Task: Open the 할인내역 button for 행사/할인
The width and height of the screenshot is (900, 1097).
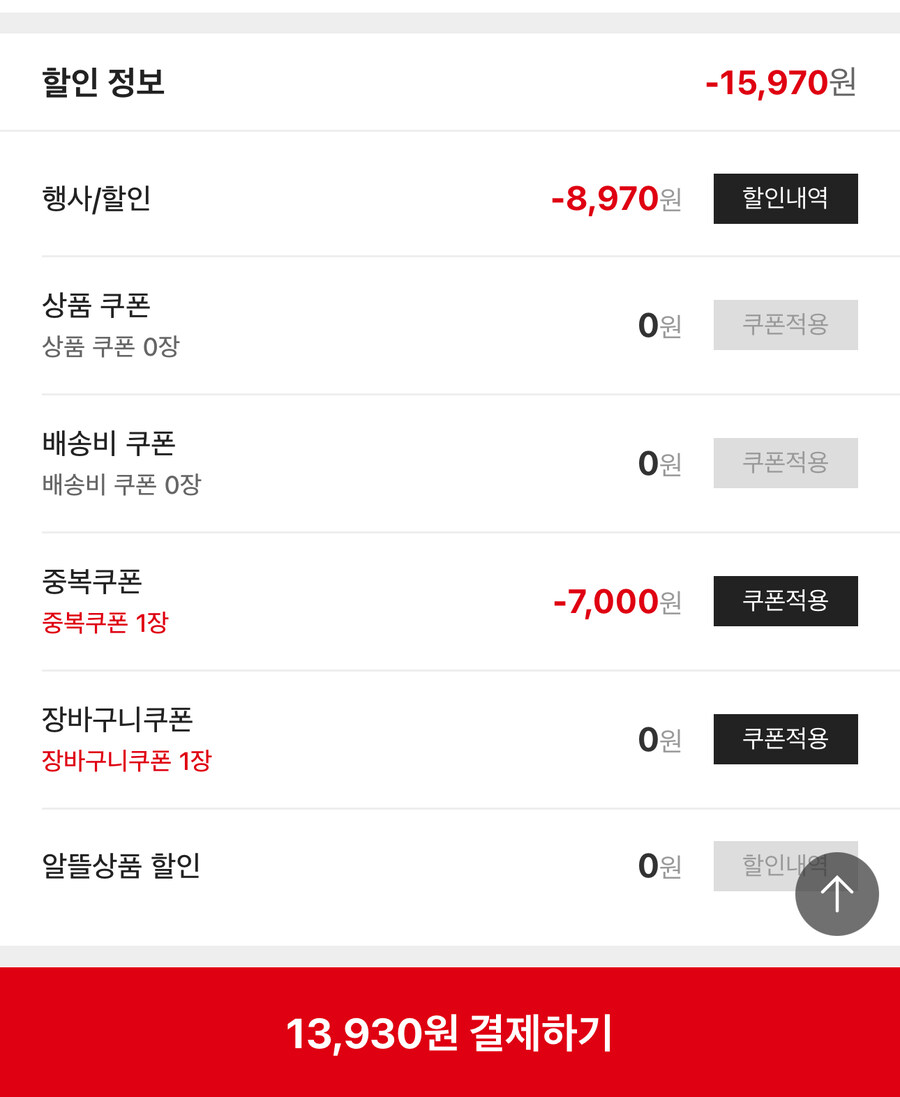Action: [x=785, y=198]
